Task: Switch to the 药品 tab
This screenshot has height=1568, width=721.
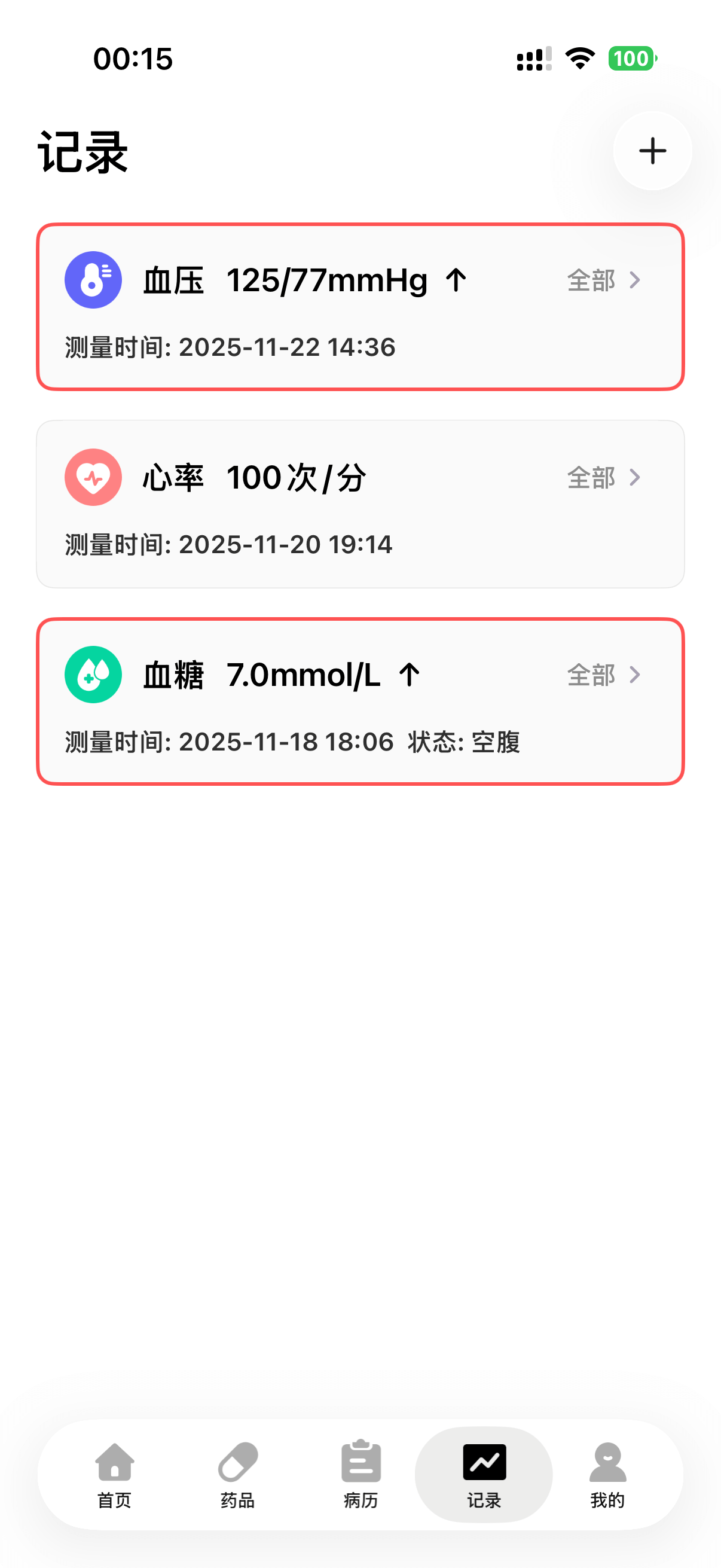Action: (x=237, y=1474)
